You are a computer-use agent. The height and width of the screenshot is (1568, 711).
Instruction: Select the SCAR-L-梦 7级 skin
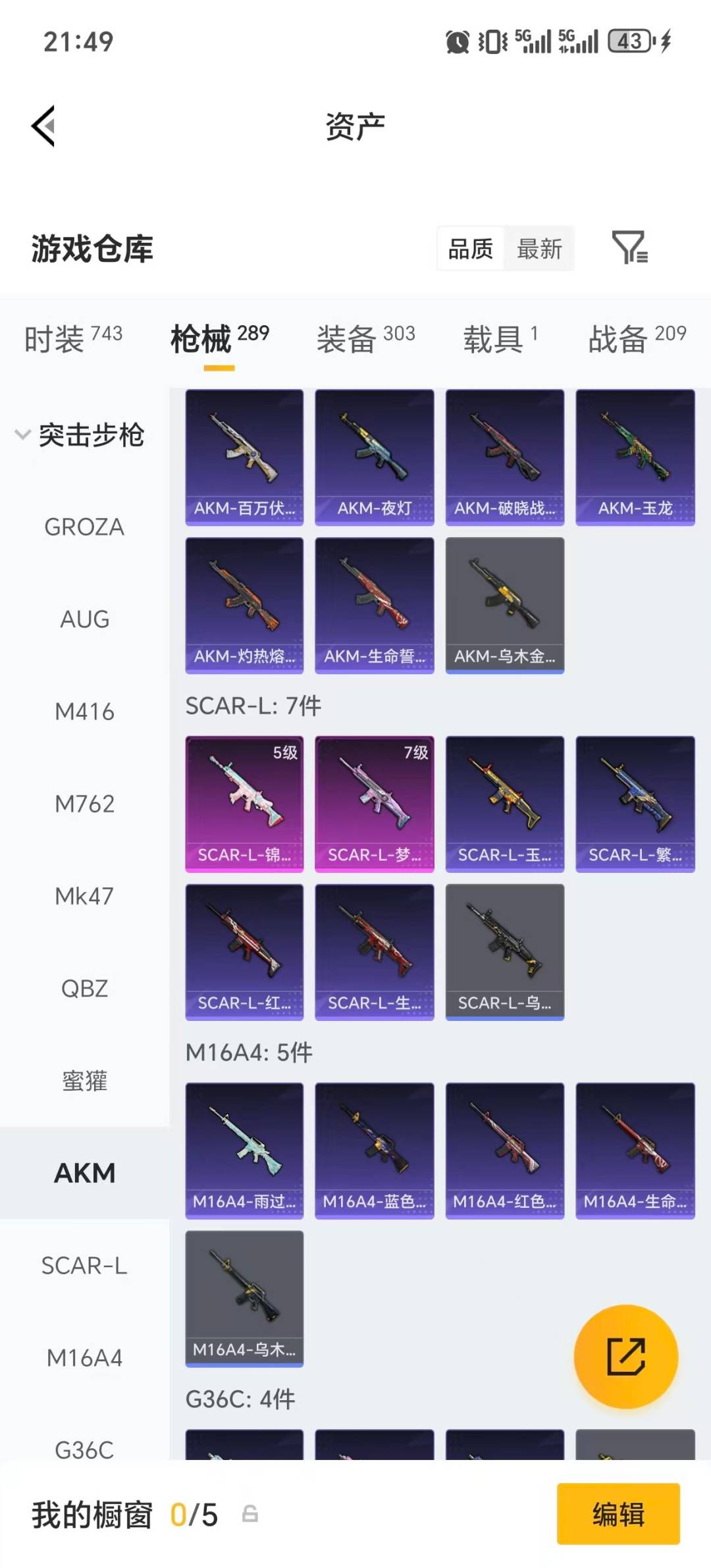[374, 802]
